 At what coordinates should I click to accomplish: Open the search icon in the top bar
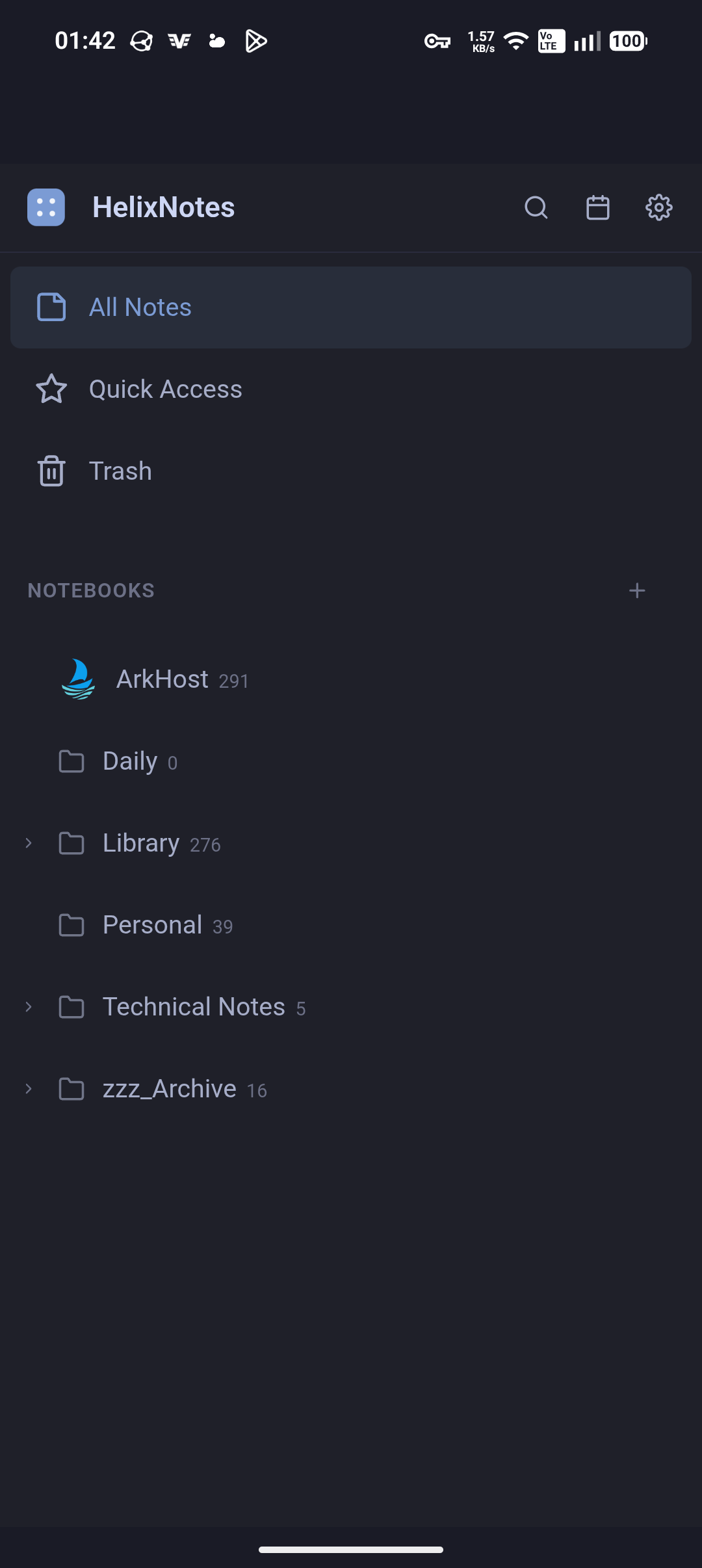535,208
